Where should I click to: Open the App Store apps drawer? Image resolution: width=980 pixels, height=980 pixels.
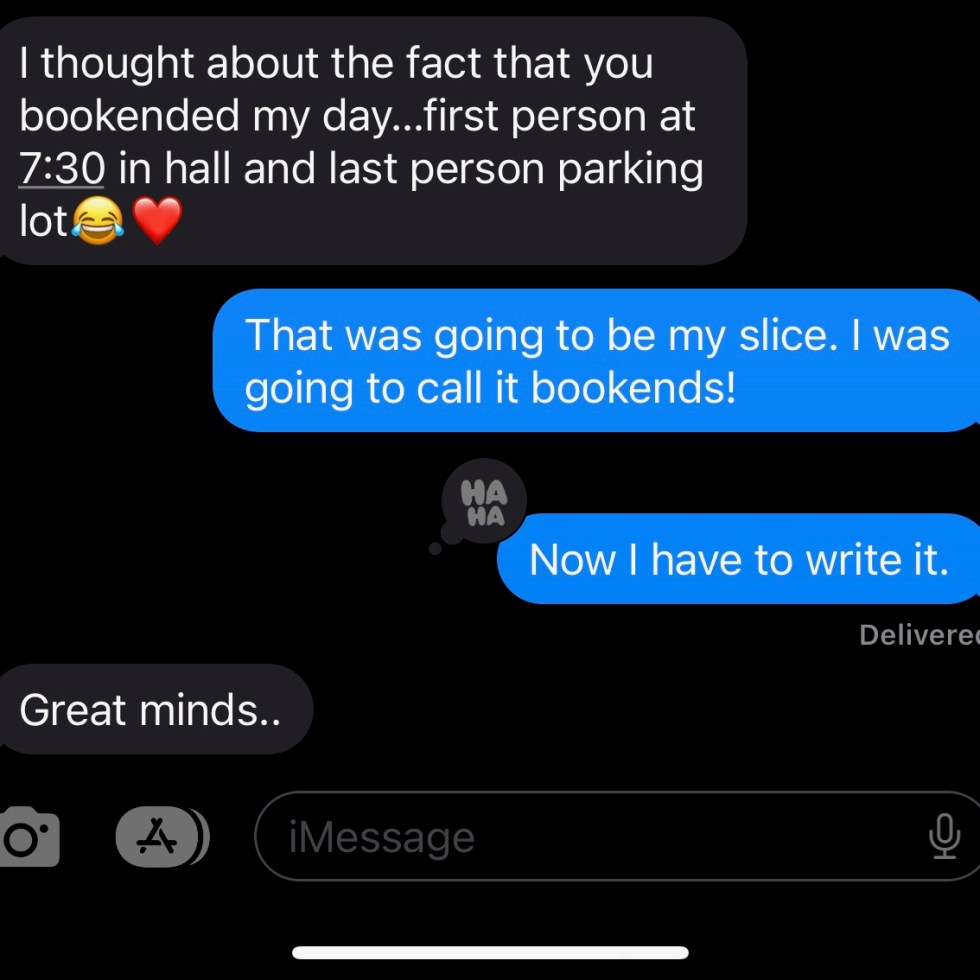161,836
